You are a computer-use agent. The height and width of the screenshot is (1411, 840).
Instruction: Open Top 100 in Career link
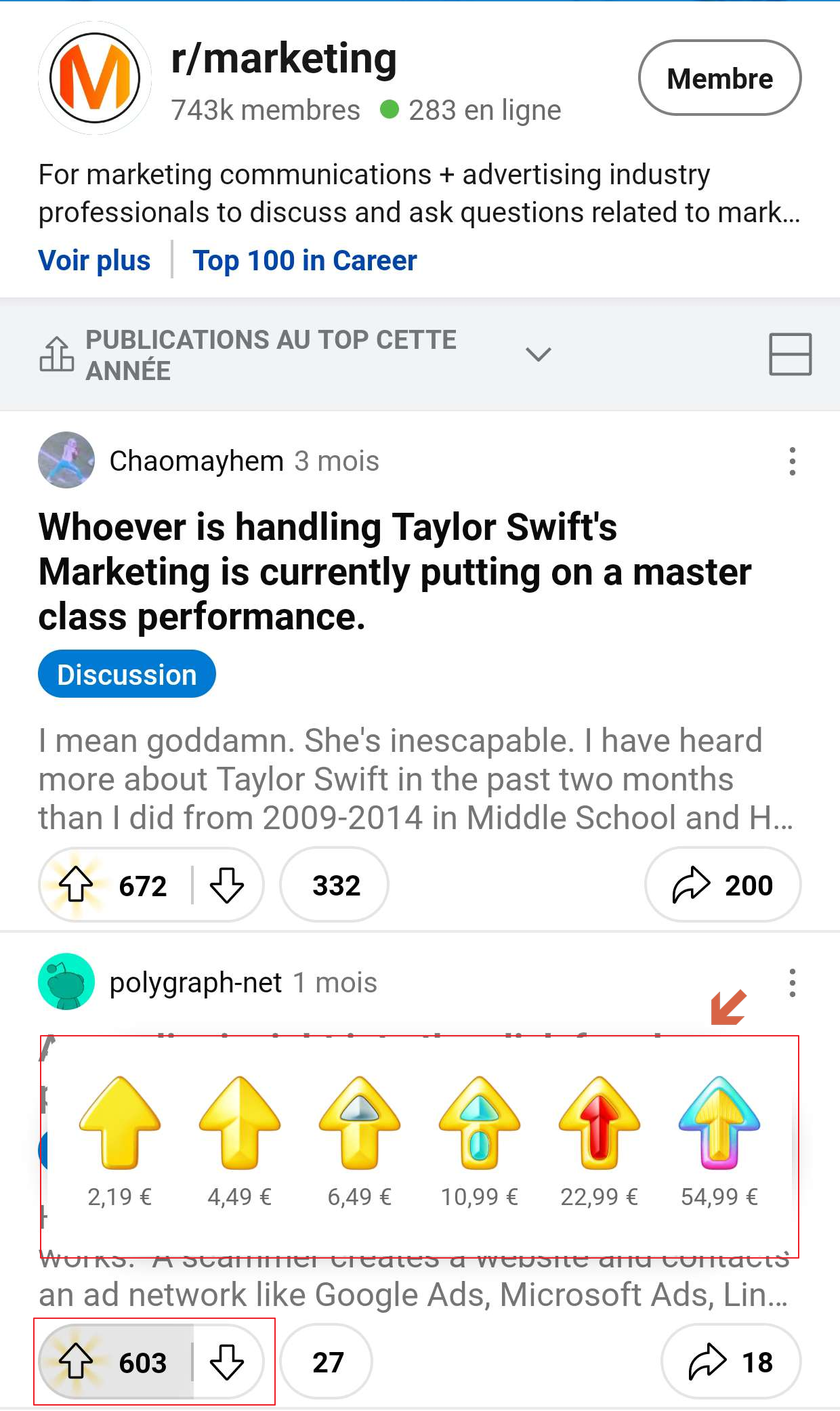tap(305, 261)
